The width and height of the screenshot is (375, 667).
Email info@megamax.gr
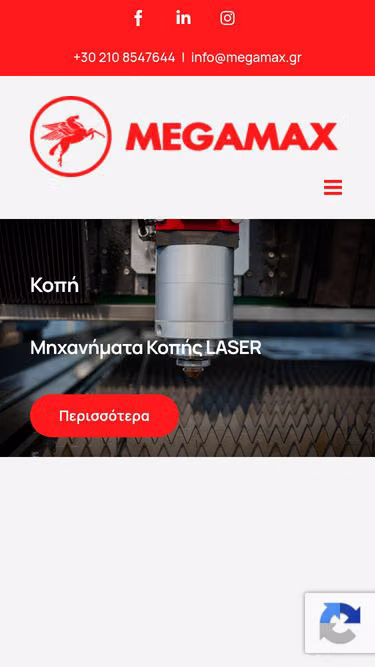[x=246, y=57]
